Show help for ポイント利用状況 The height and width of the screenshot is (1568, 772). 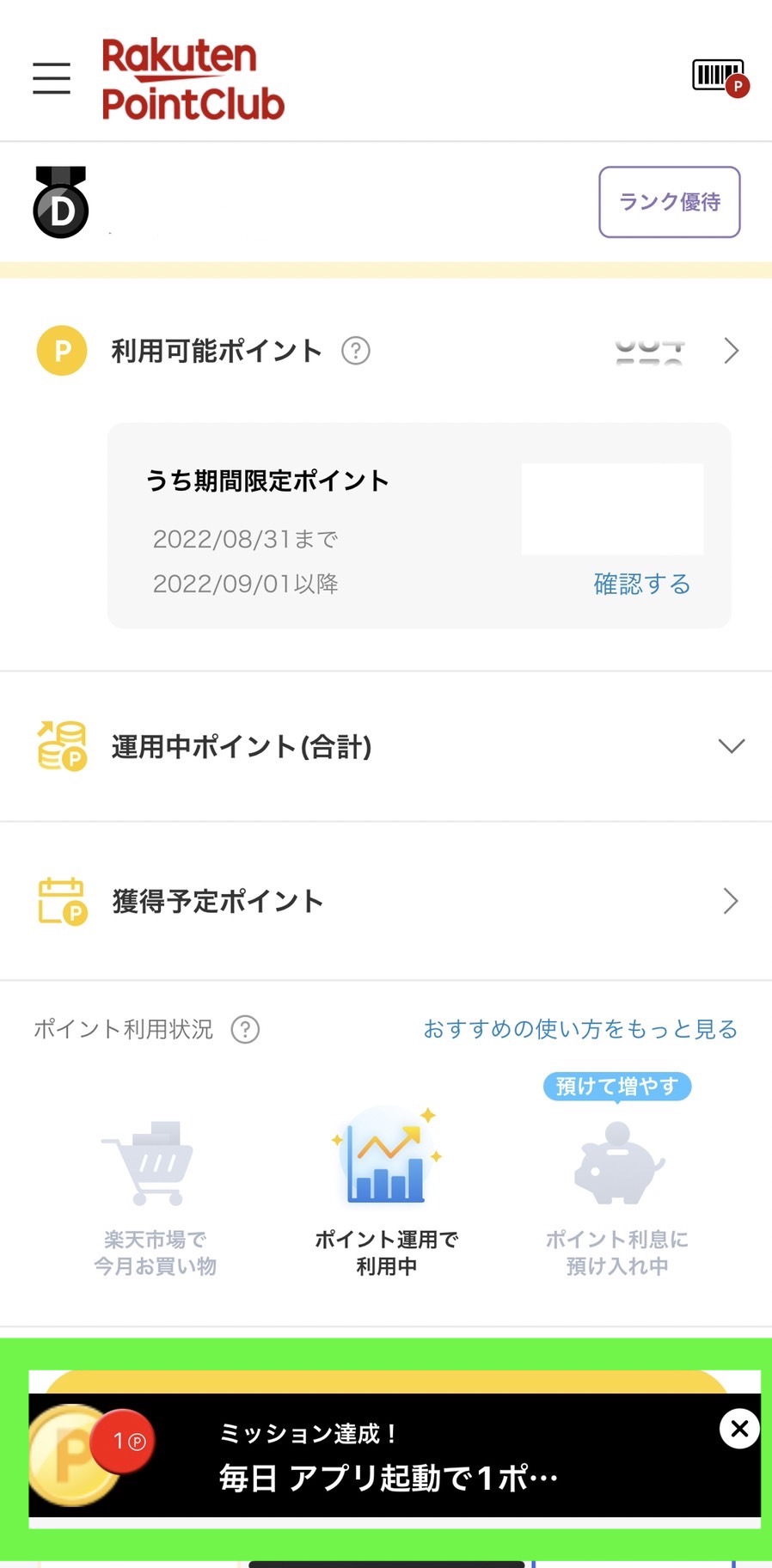[245, 1029]
